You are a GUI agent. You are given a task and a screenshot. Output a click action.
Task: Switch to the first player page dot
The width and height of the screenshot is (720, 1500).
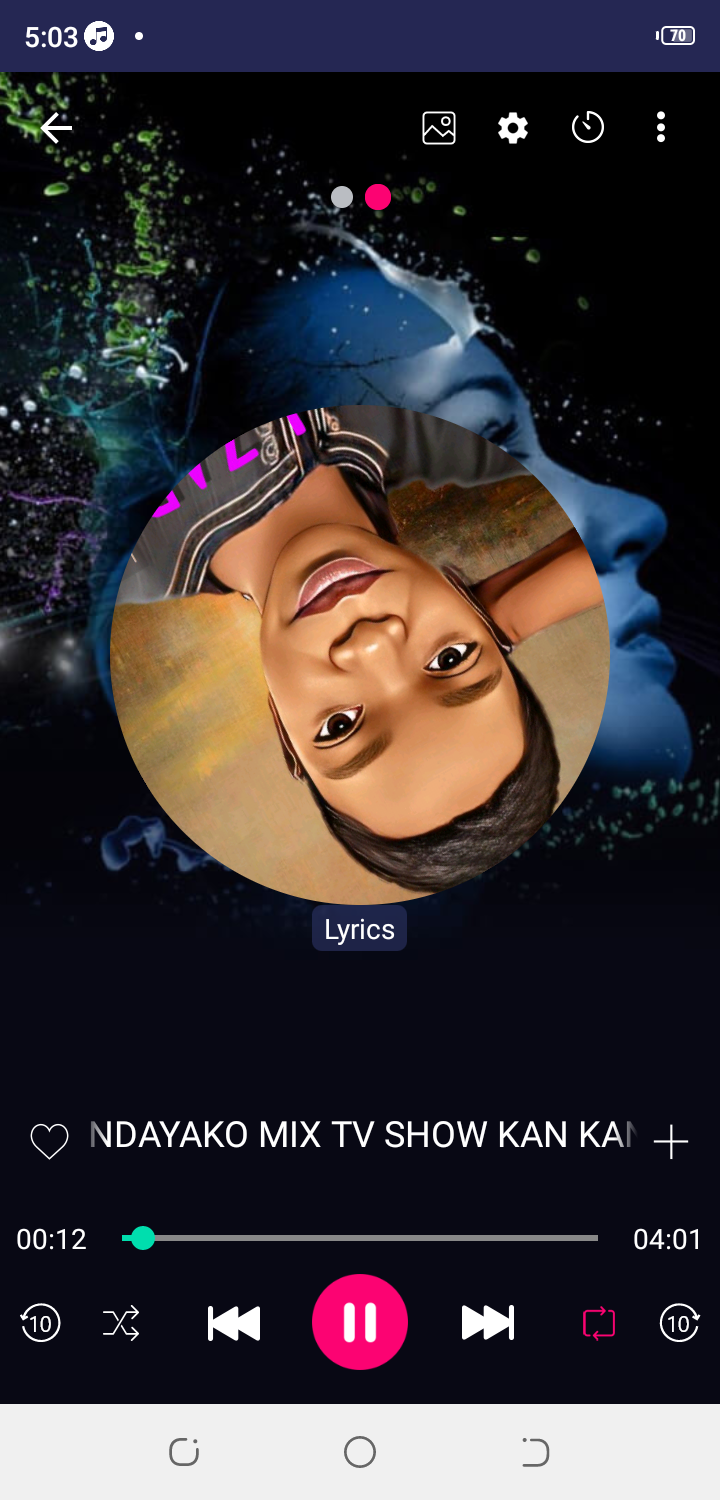click(342, 197)
